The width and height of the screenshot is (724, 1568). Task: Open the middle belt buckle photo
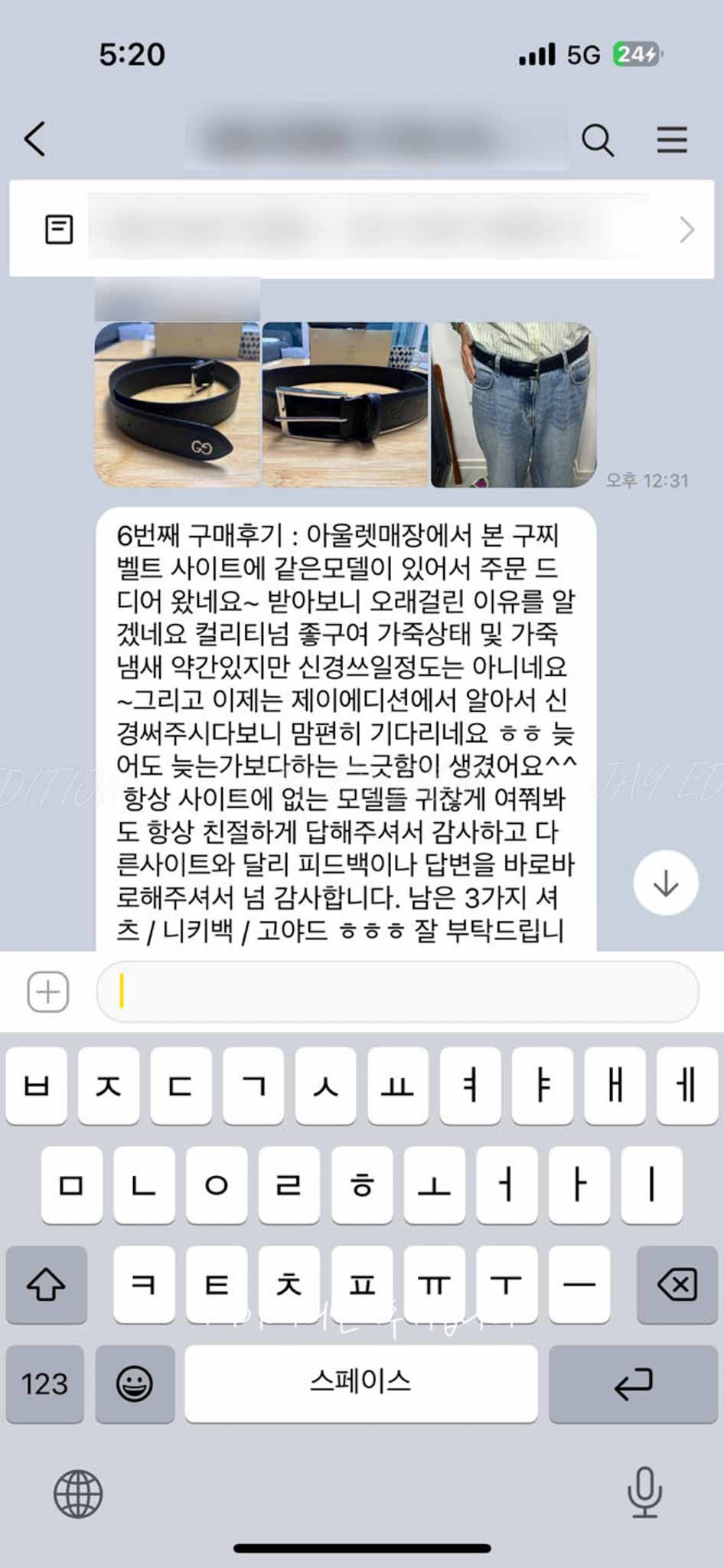[345, 405]
